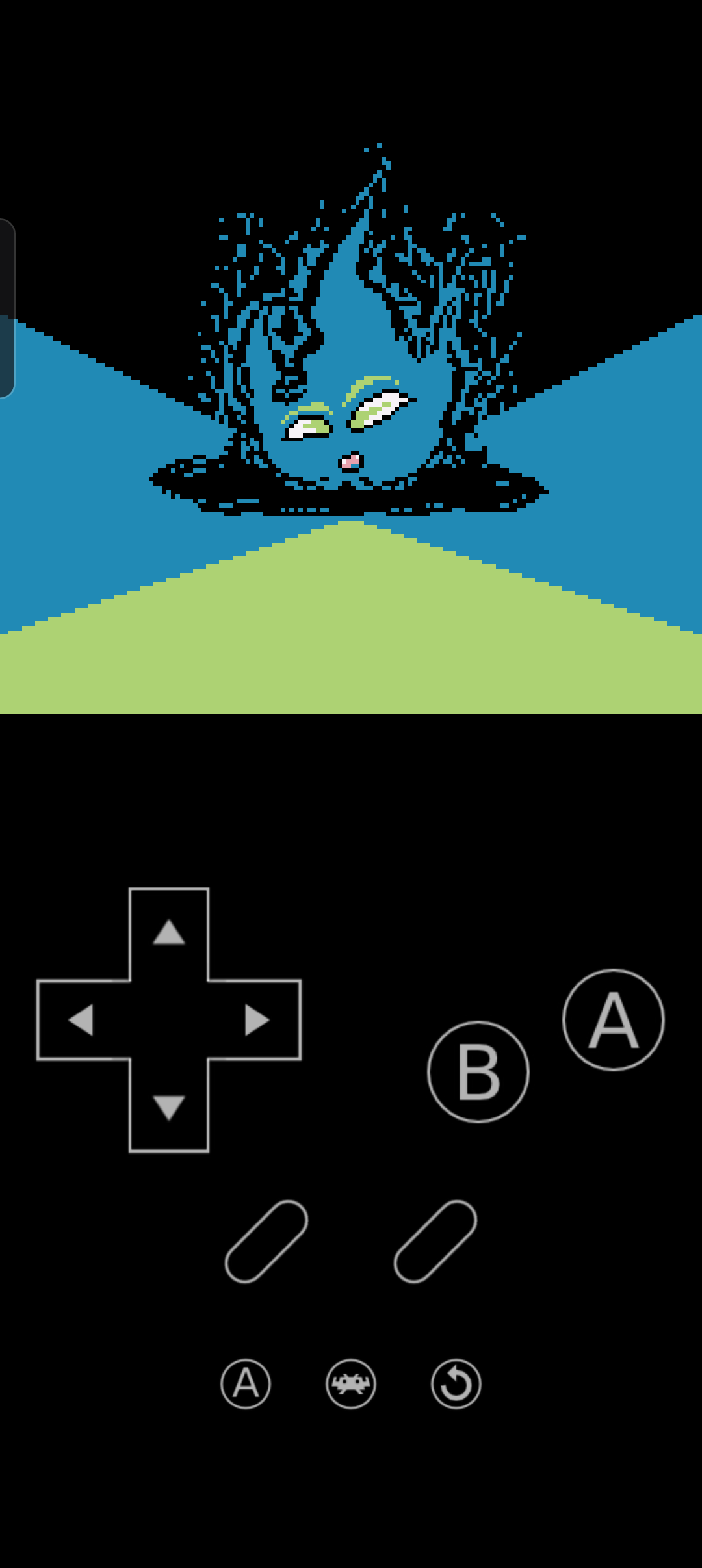Open the side panel handle on left edge
Screen dimensions: 702x1568
pos(6,308)
